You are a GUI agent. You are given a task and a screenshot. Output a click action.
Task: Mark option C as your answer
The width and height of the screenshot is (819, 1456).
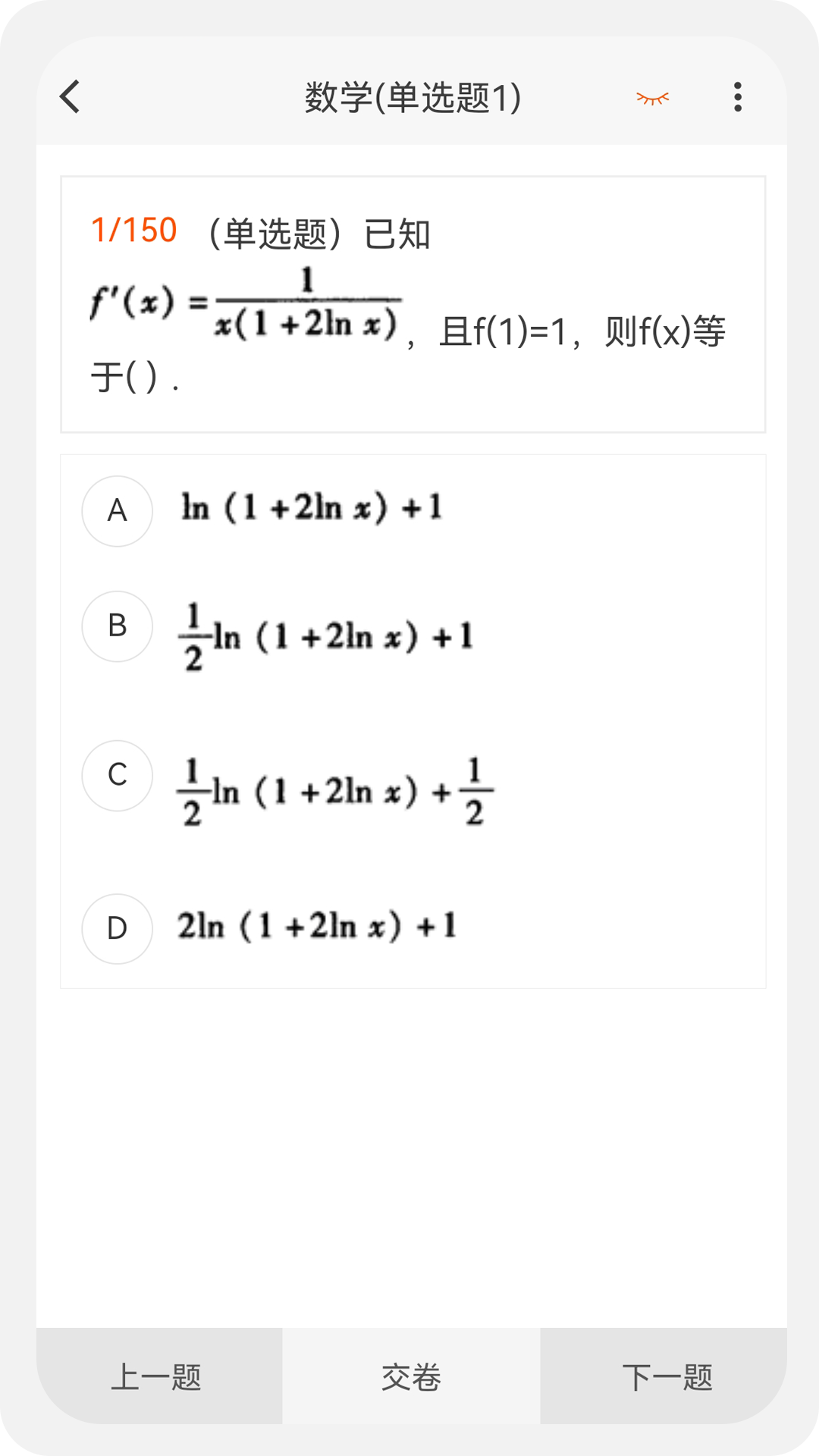click(117, 775)
